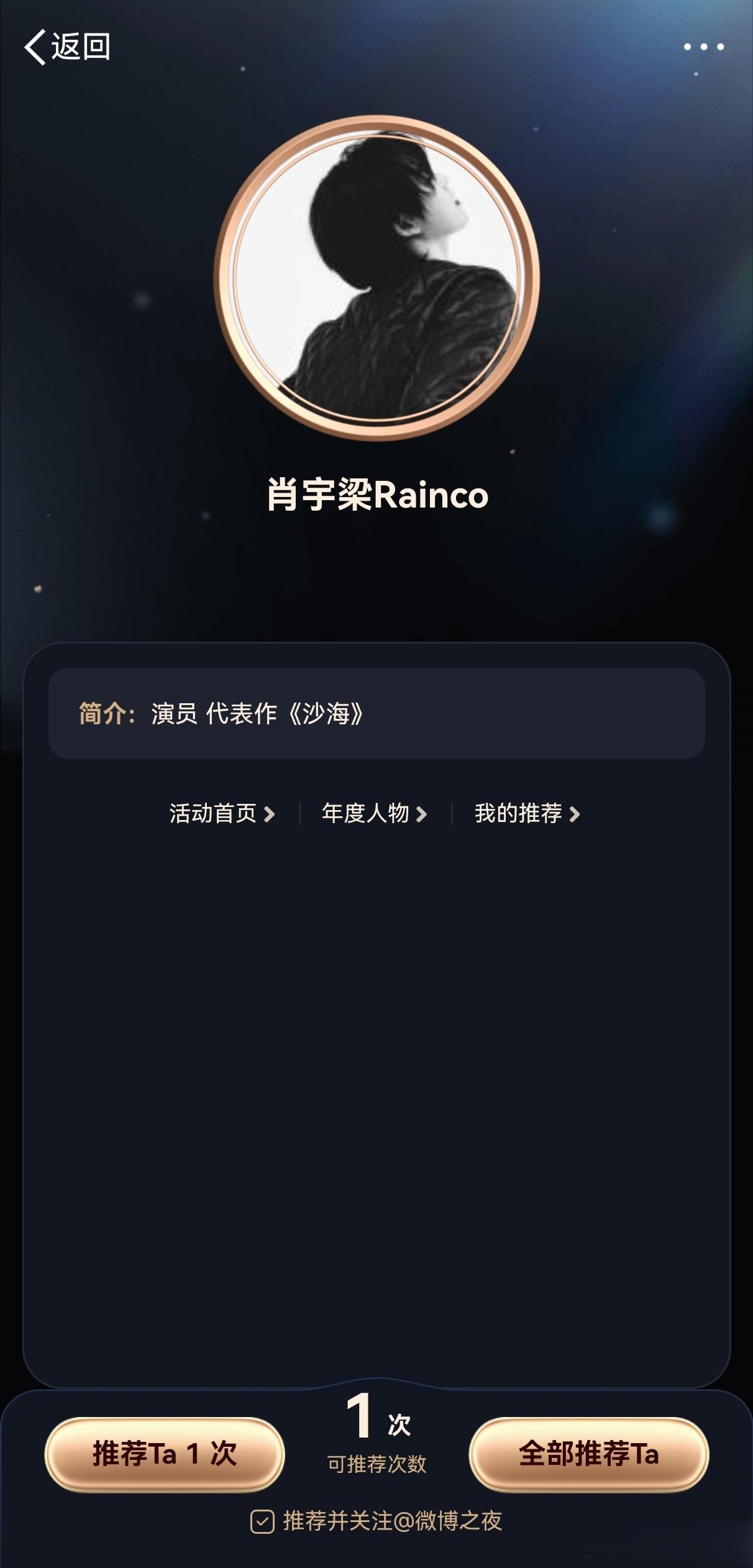Image resolution: width=753 pixels, height=1568 pixels.
Task: Open the three-dot overflow menu
Action: pos(703,47)
